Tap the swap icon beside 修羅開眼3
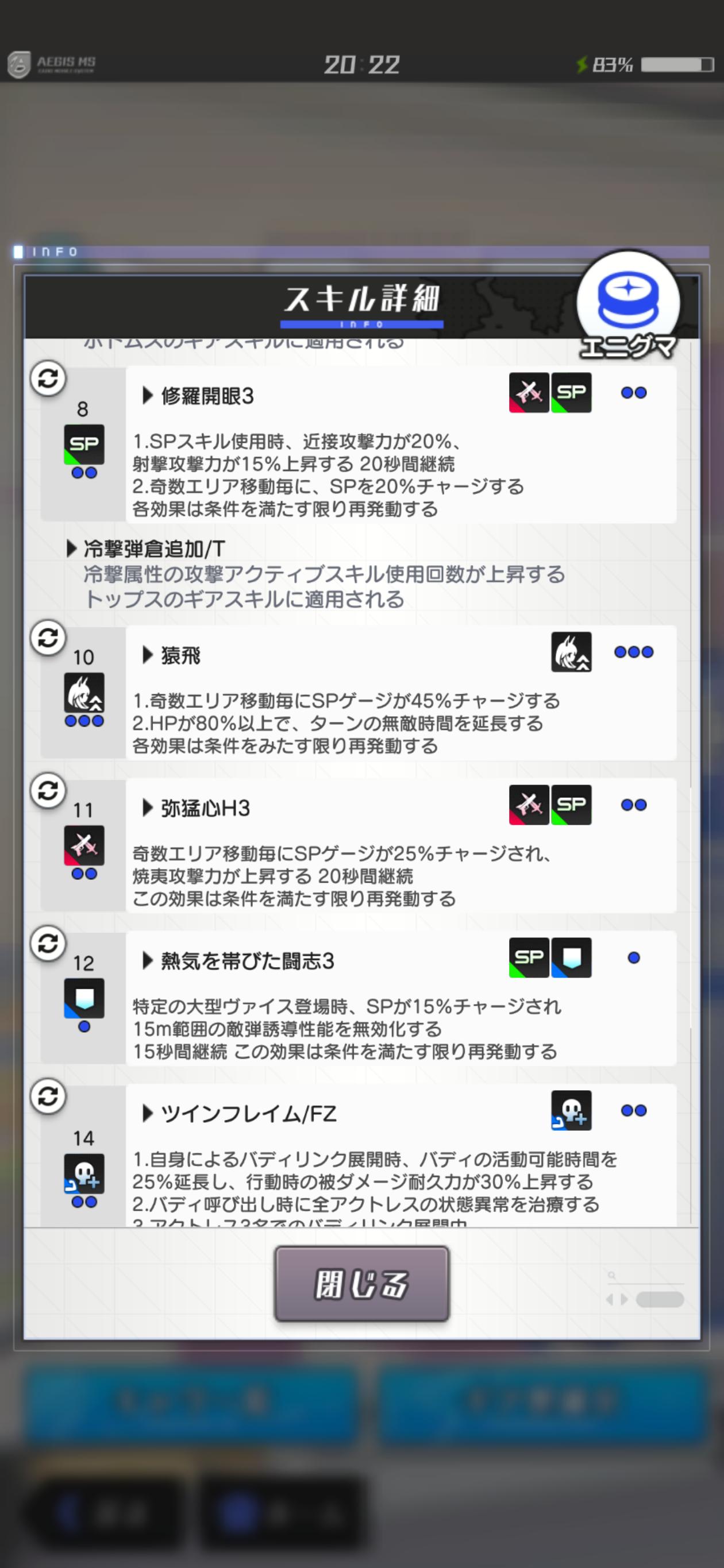This screenshot has width=724, height=1568. 48,378
